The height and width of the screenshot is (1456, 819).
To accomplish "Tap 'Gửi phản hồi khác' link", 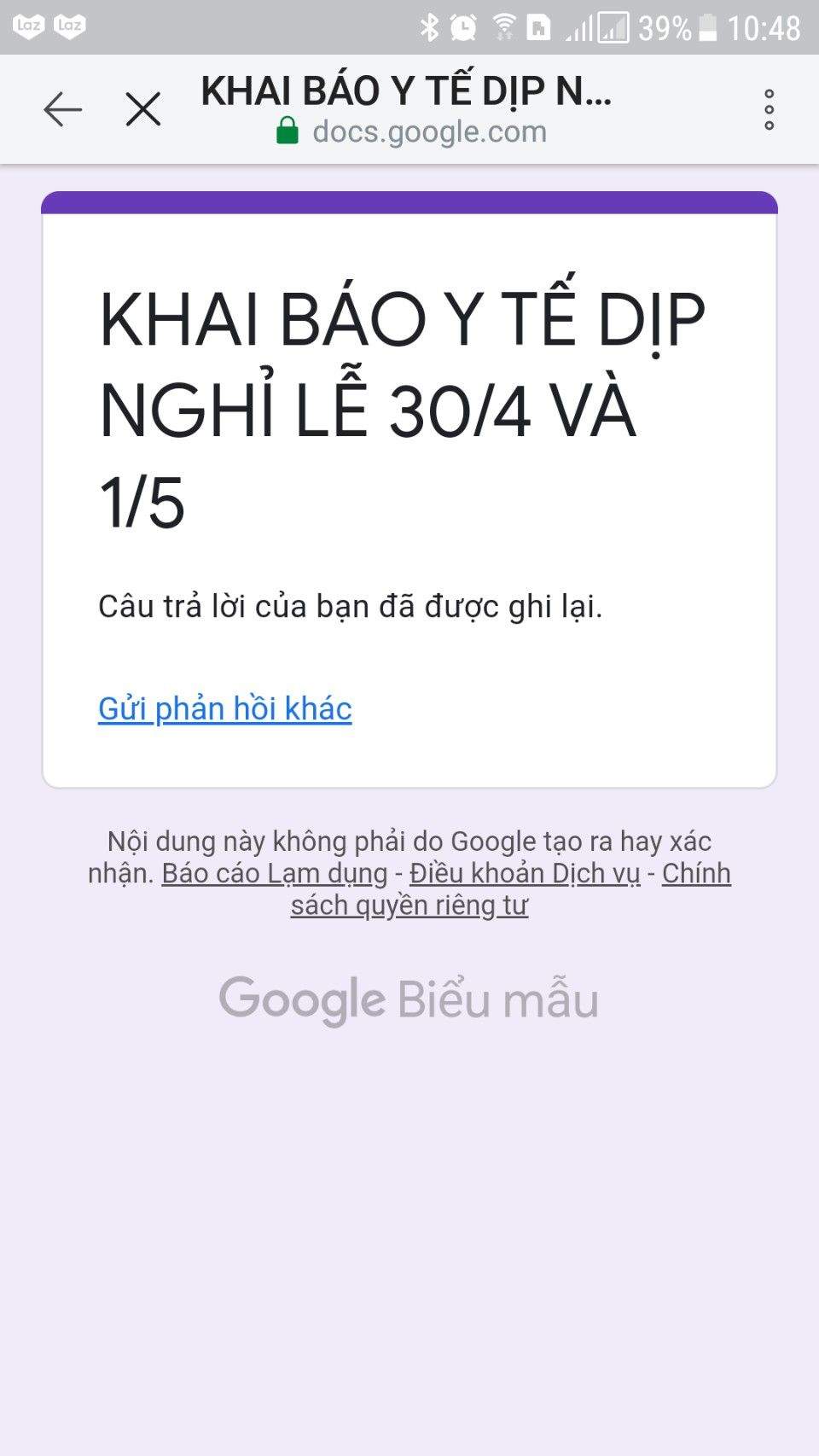I will [x=224, y=709].
